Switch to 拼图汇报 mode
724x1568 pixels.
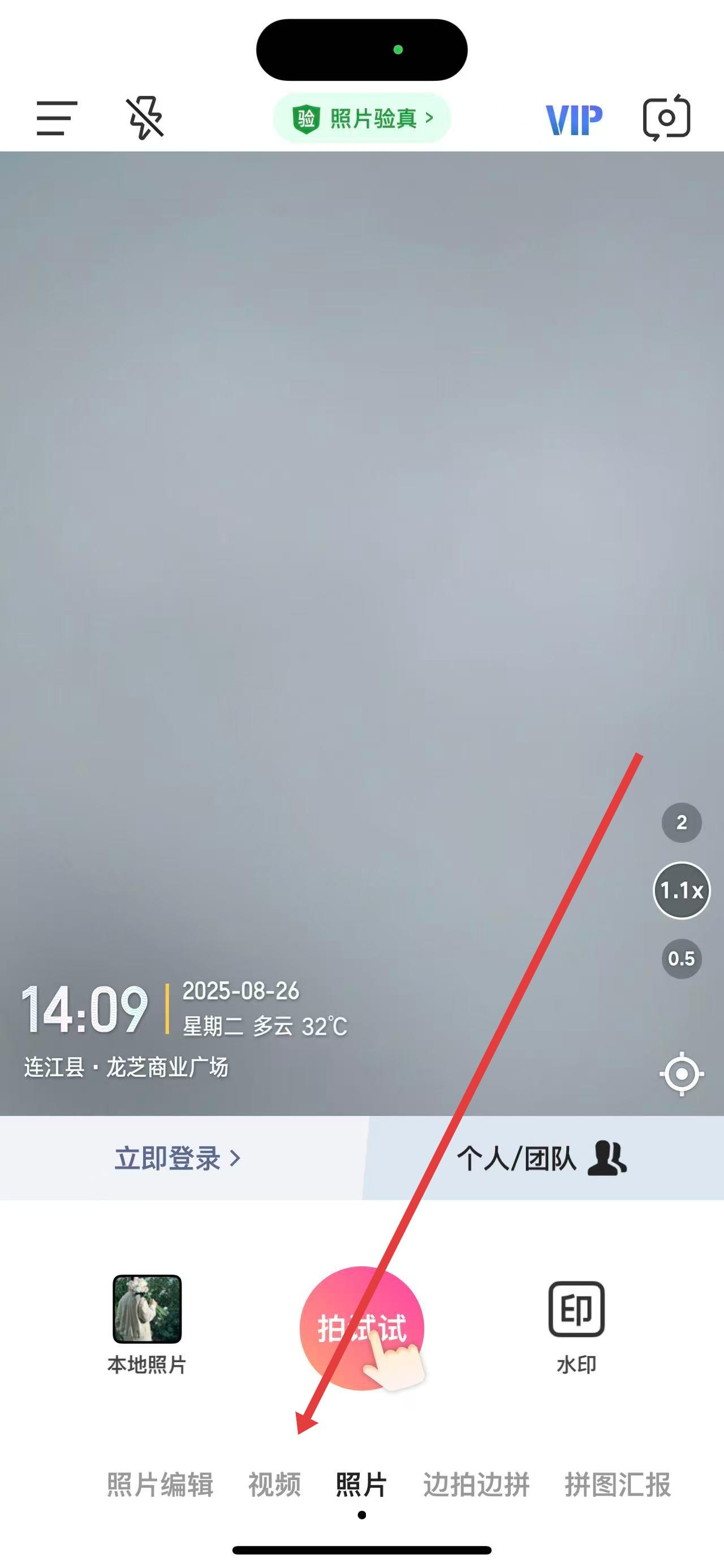(x=618, y=1484)
